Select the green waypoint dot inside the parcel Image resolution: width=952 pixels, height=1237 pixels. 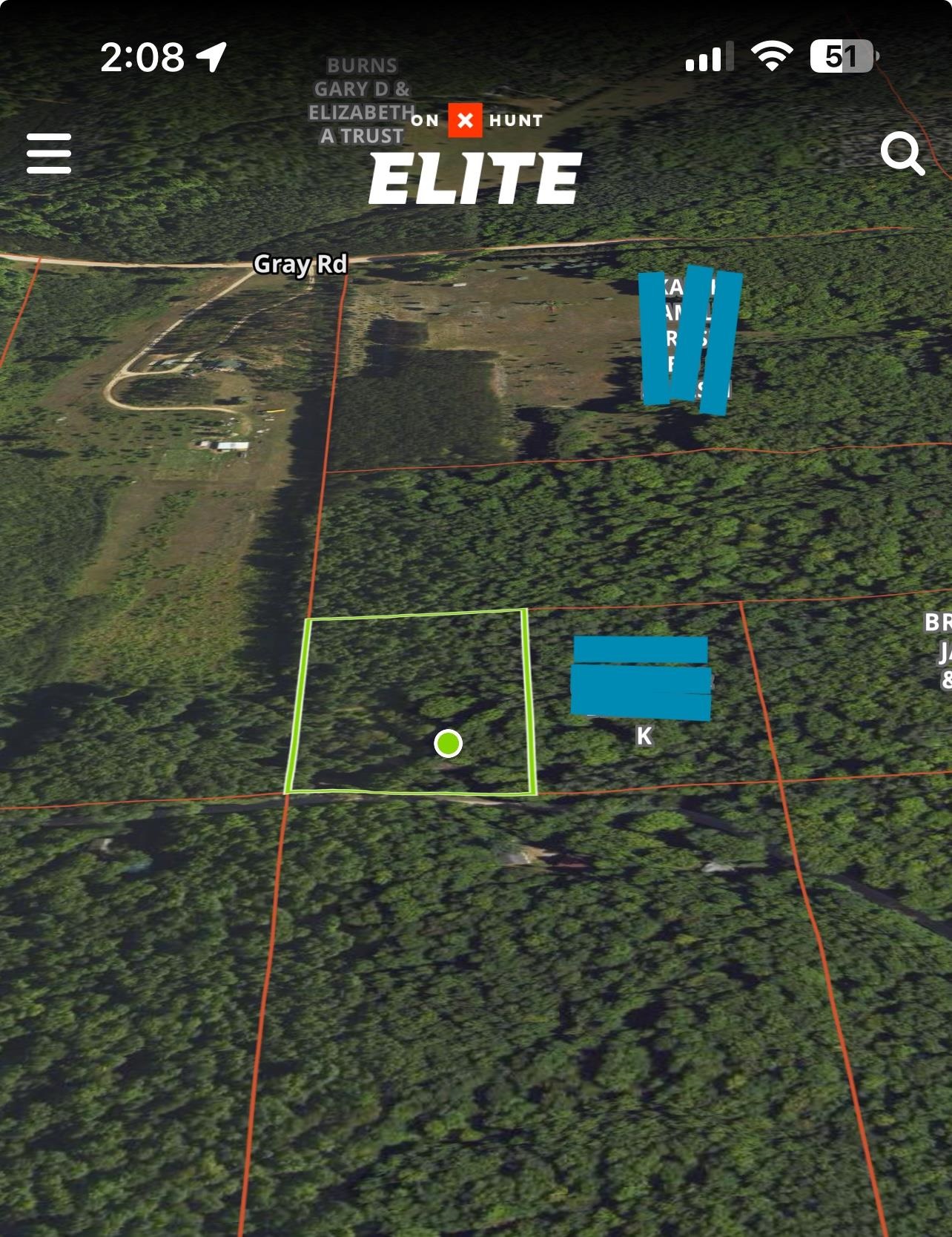(448, 744)
